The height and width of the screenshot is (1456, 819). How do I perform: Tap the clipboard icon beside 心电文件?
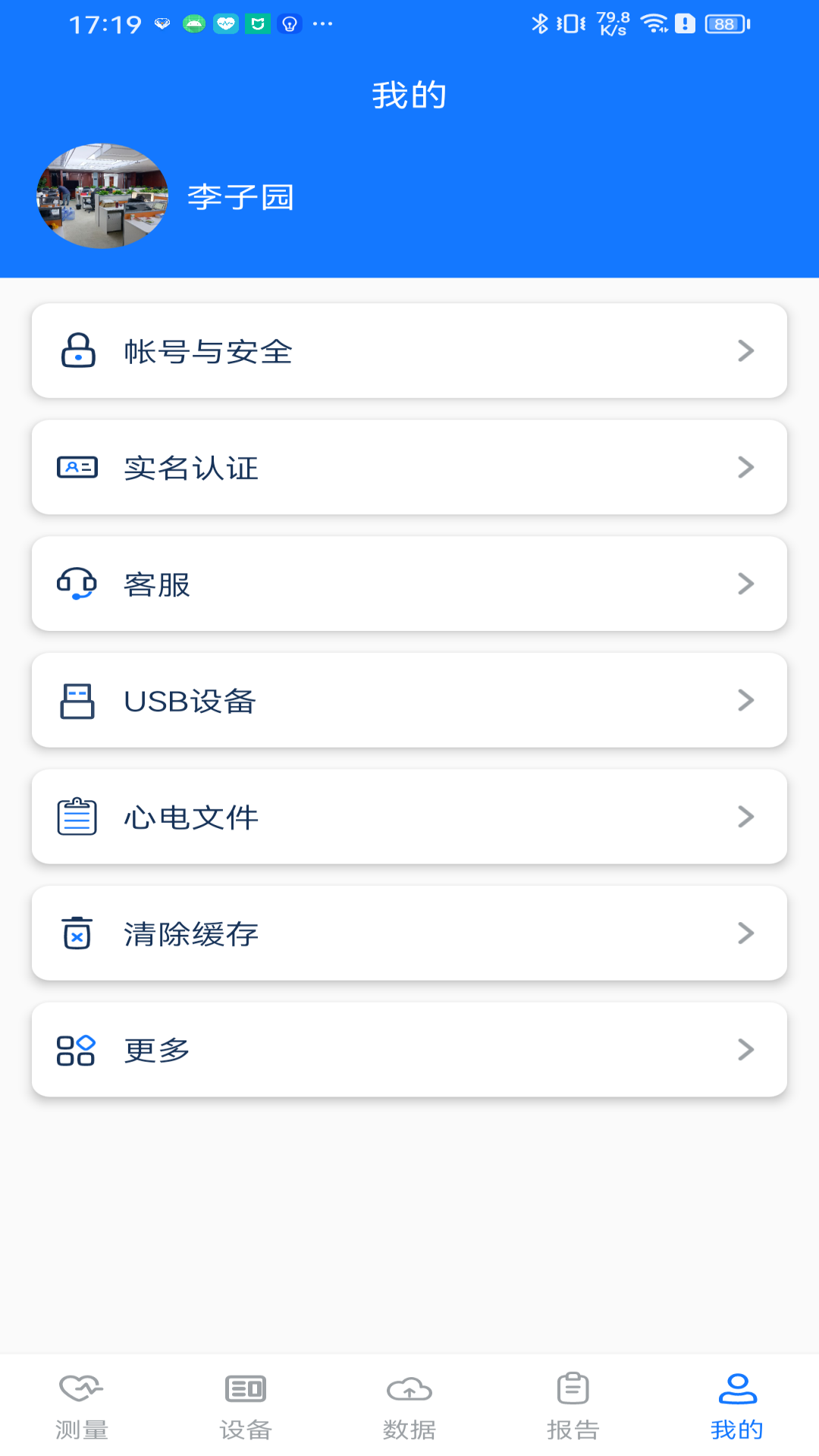click(x=77, y=817)
